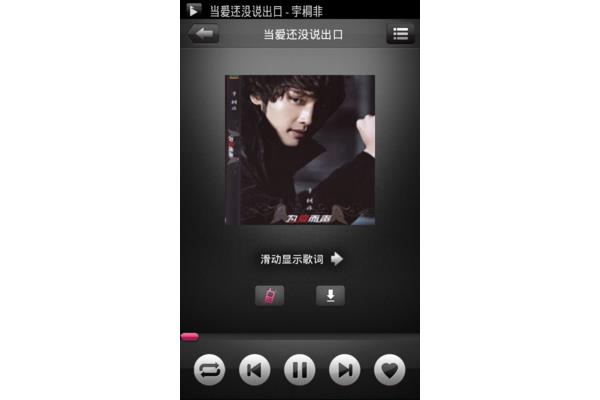Image resolution: width=600 pixels, height=400 pixels.
Task: Download the current song
Action: (330, 295)
